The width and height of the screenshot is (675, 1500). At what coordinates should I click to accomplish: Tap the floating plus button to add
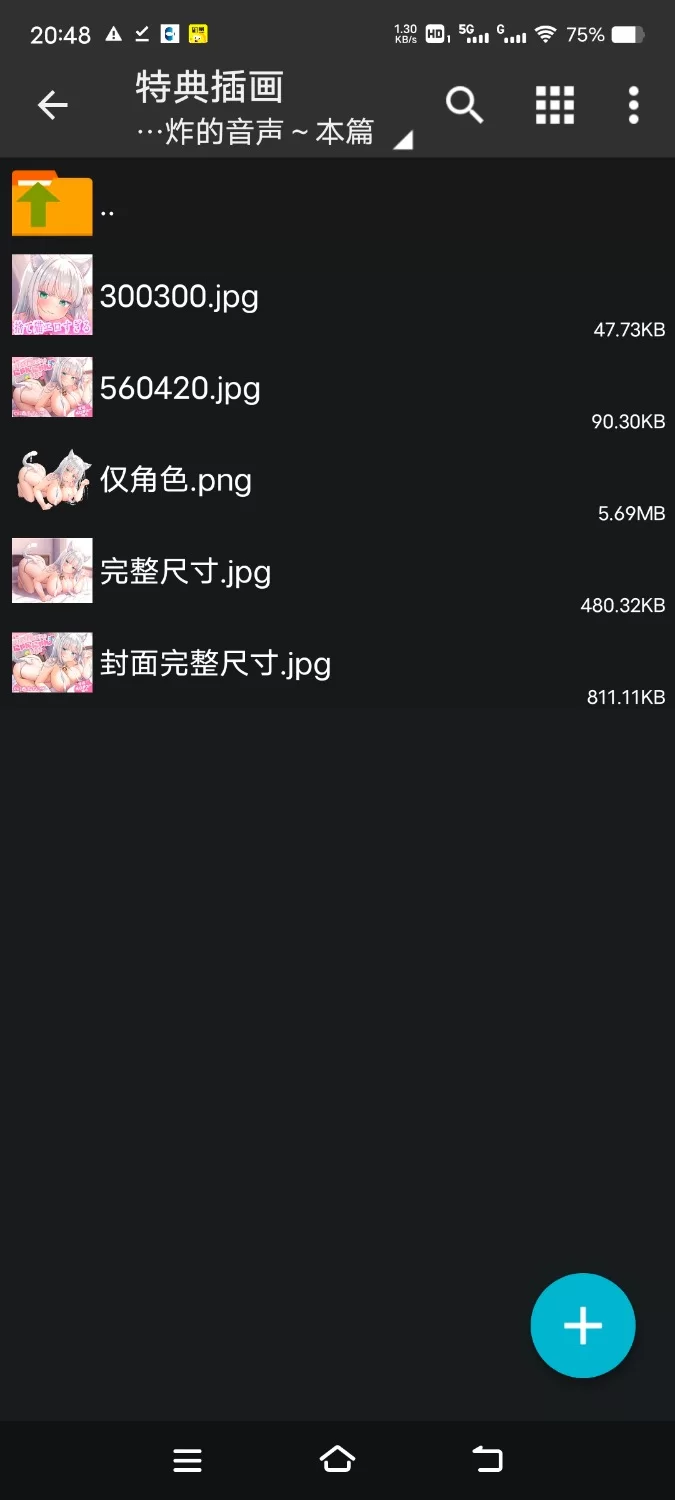click(x=582, y=1325)
